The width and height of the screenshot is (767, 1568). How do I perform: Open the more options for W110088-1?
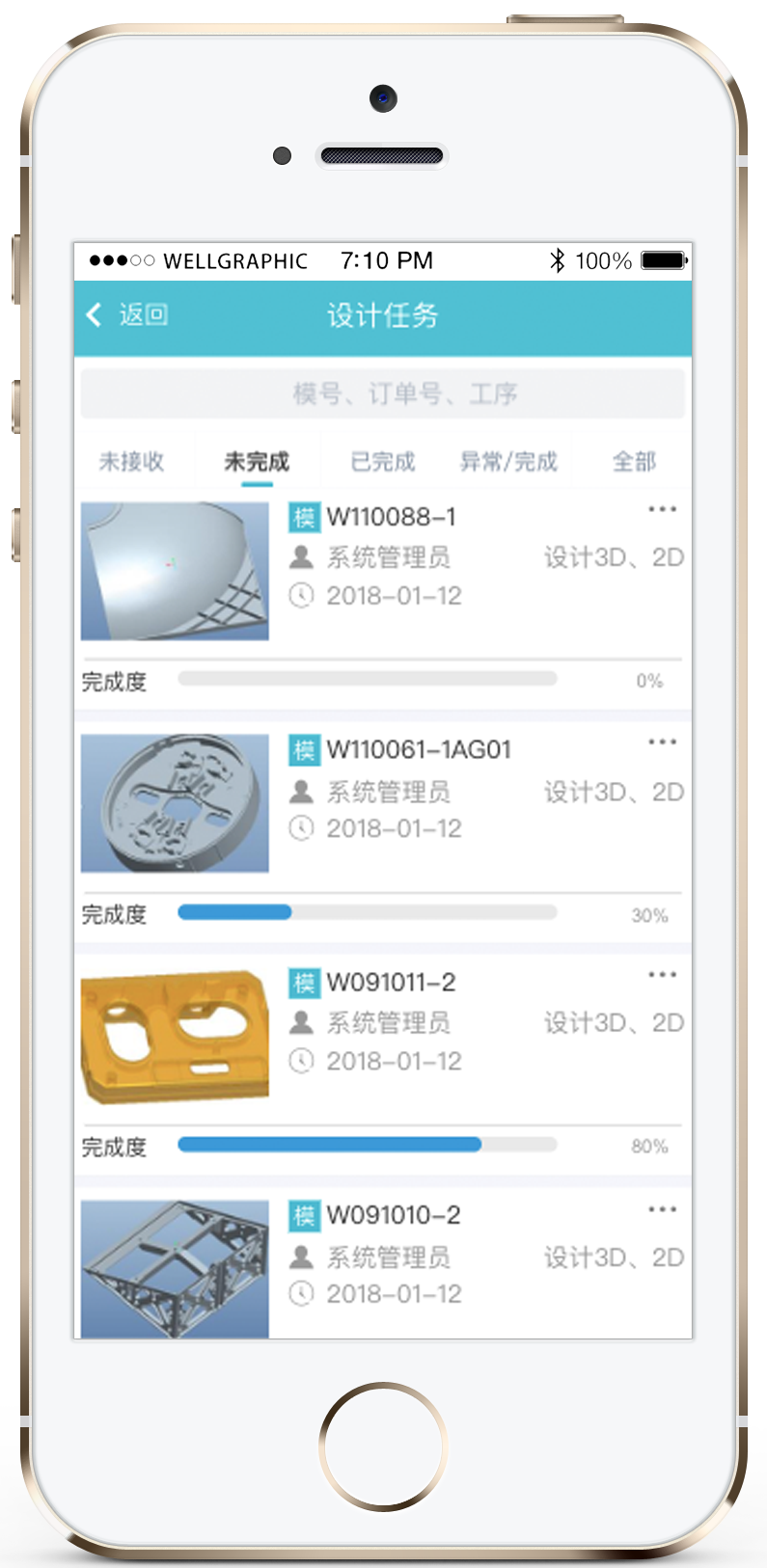662,509
